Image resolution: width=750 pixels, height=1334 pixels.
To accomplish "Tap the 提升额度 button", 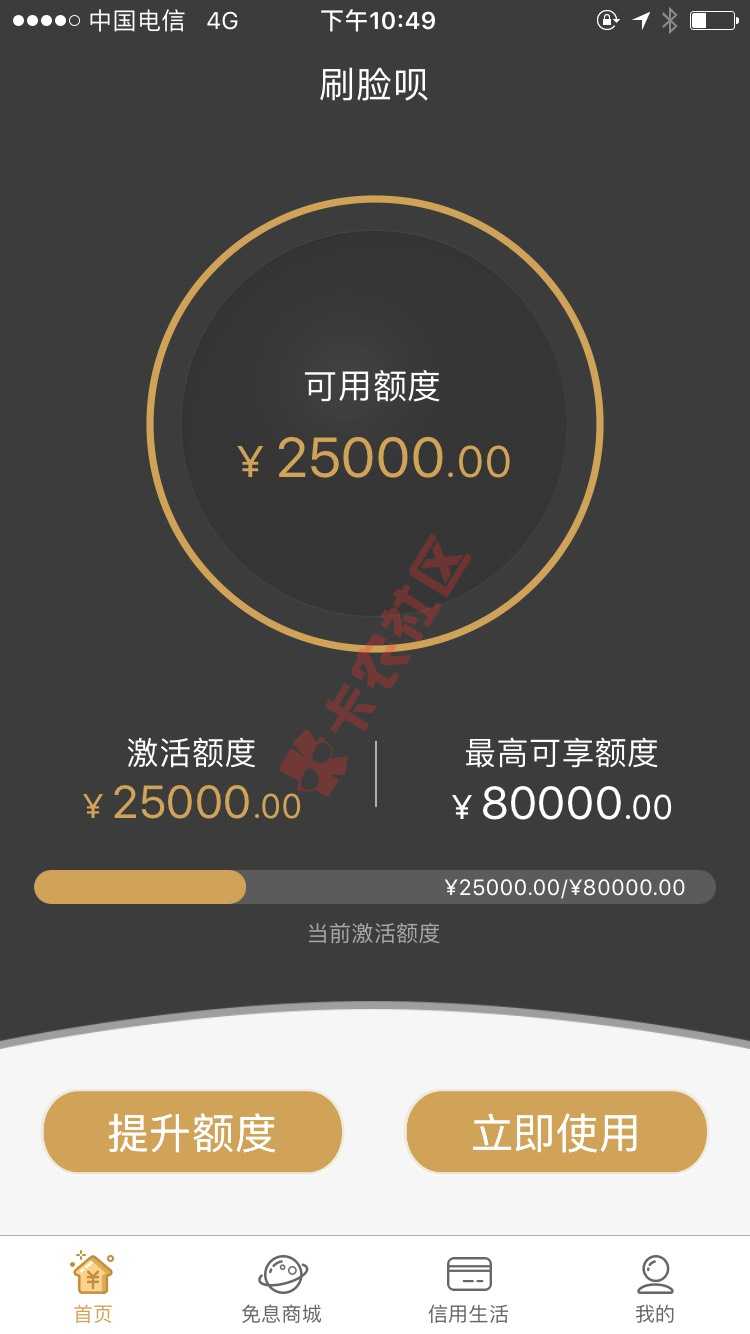I will point(192,1132).
